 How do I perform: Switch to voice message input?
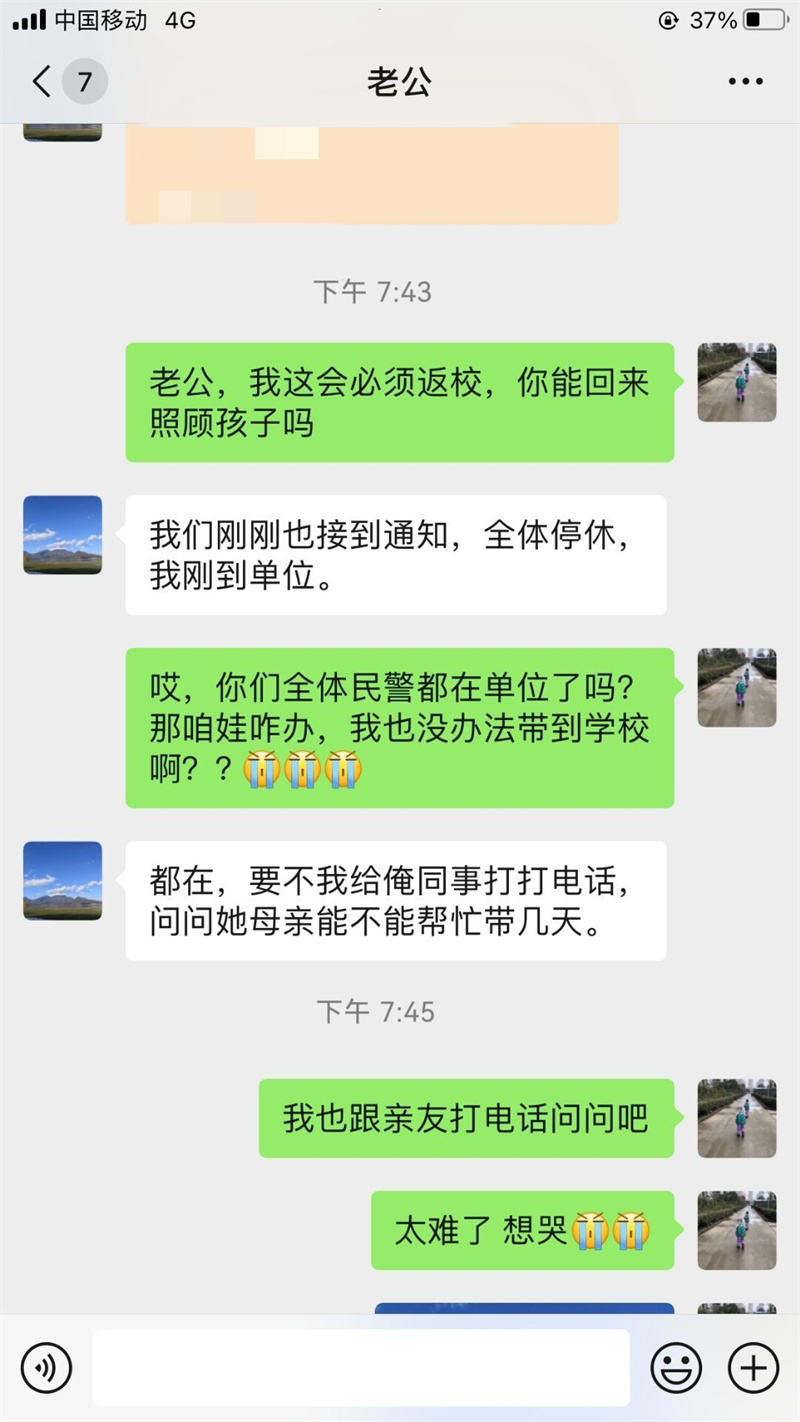click(x=47, y=1367)
